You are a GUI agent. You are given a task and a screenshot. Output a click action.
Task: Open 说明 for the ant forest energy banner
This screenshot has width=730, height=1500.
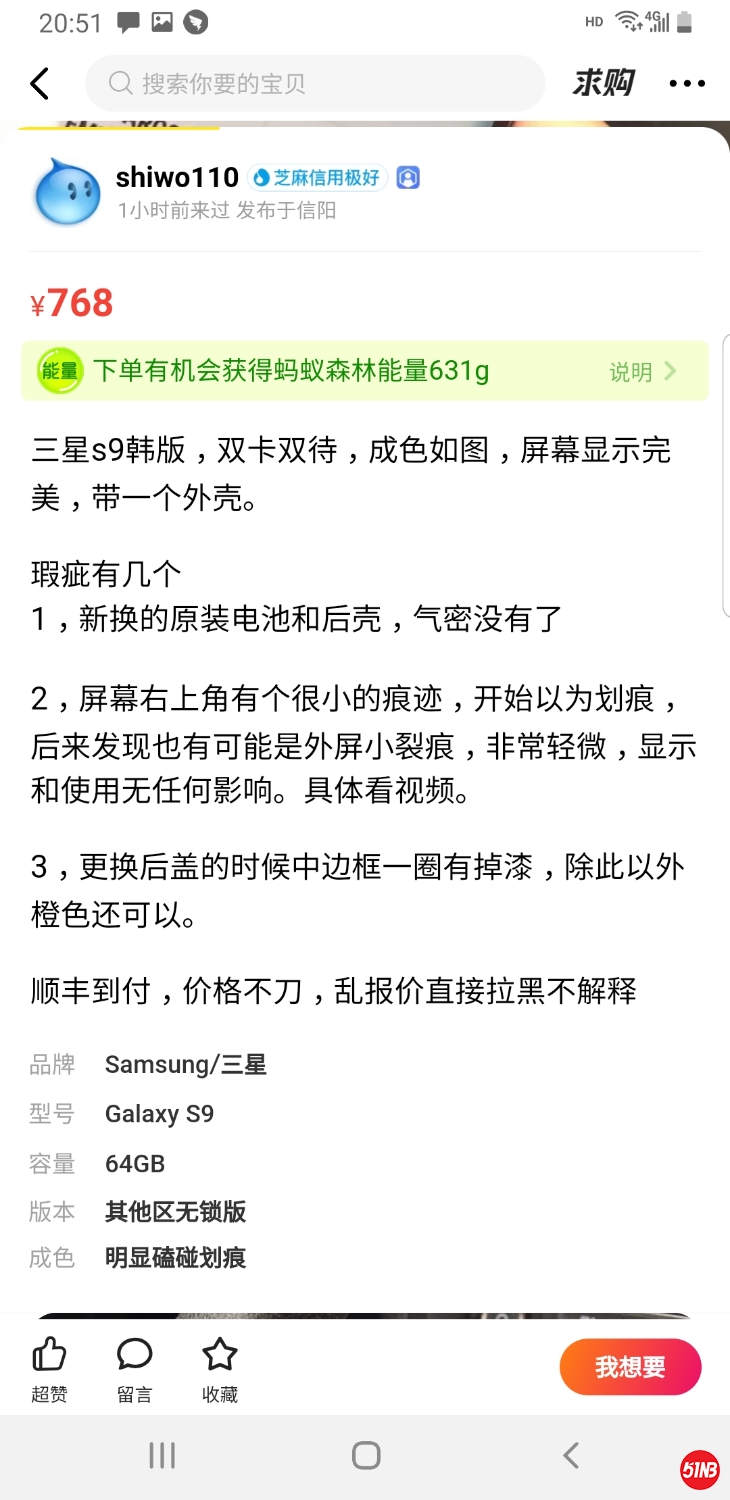coord(643,372)
